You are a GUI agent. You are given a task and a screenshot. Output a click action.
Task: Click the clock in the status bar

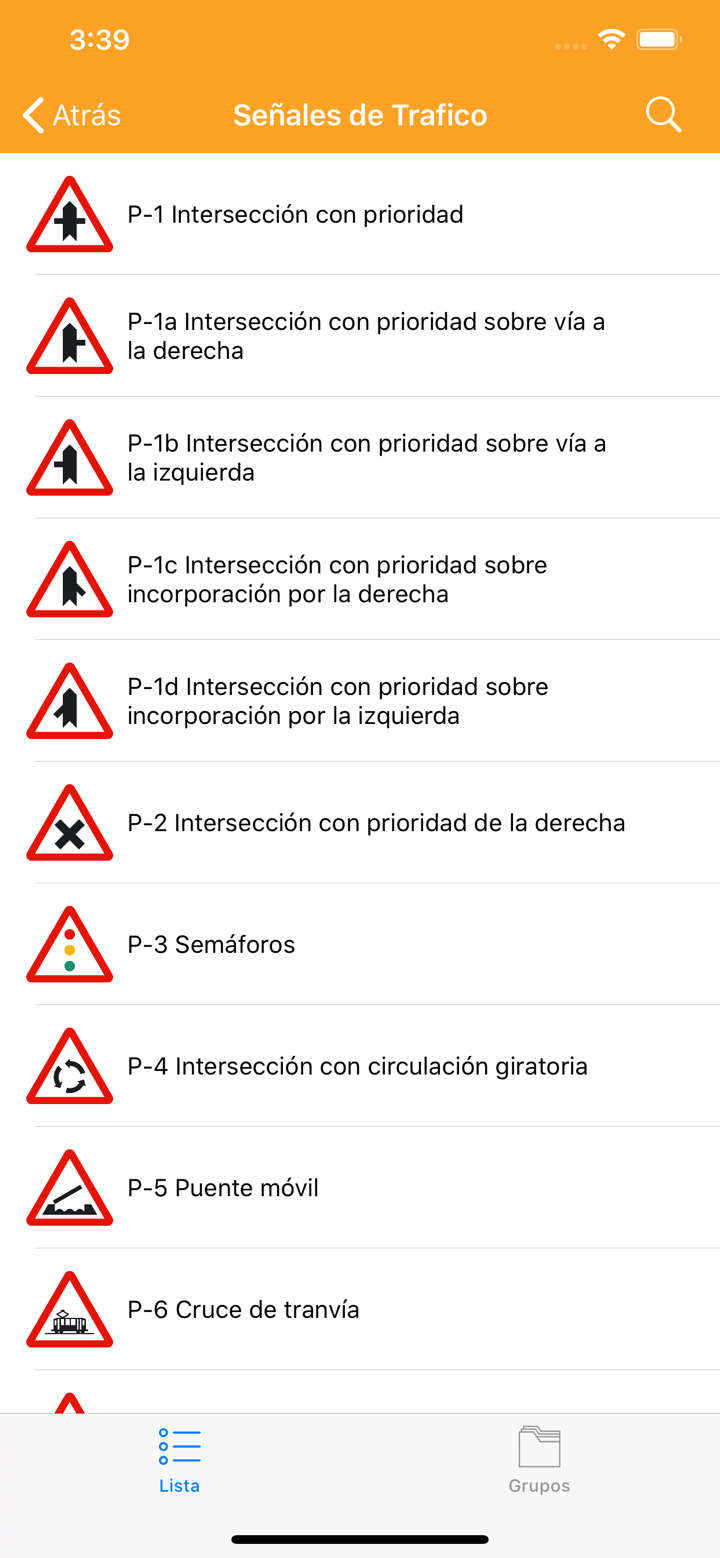(x=99, y=39)
